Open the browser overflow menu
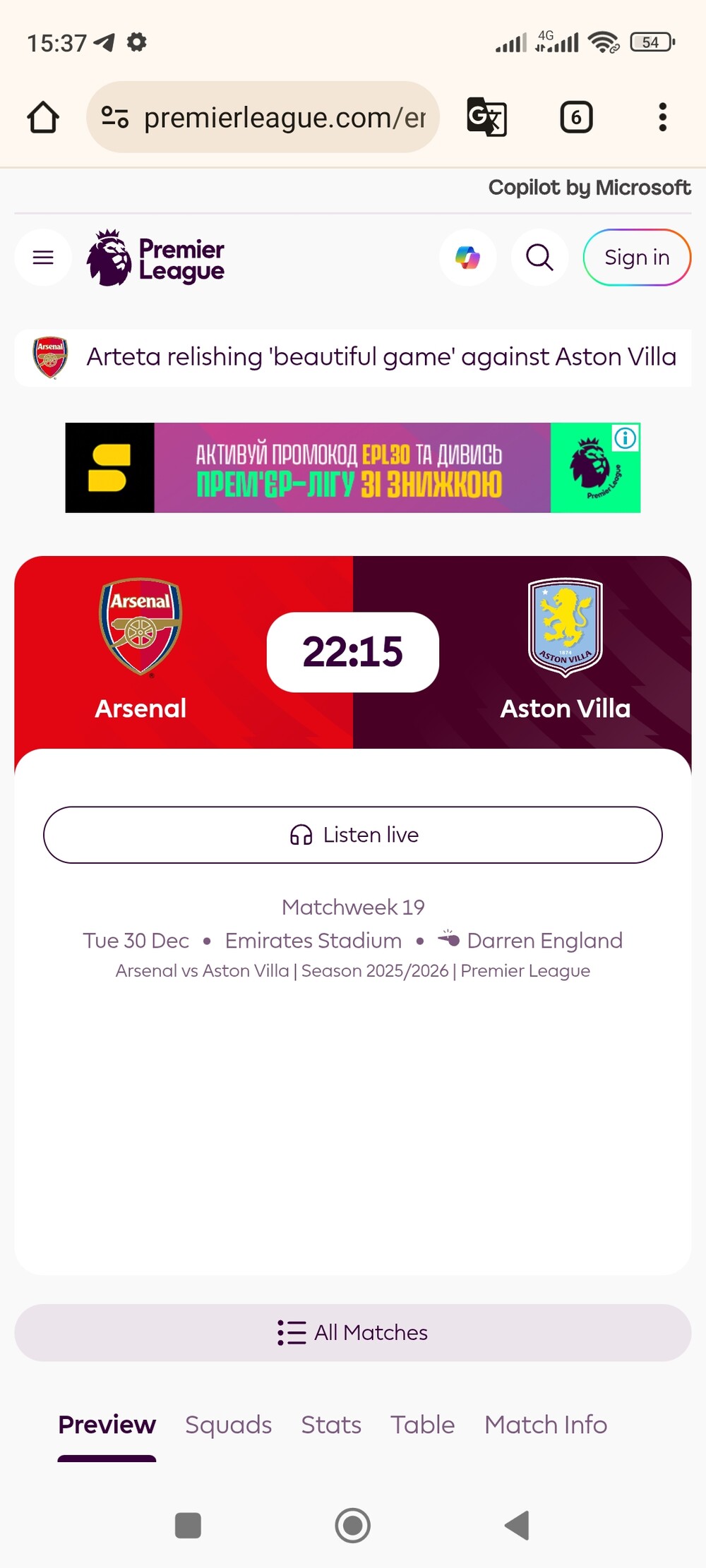The image size is (706, 1568). pos(662,117)
